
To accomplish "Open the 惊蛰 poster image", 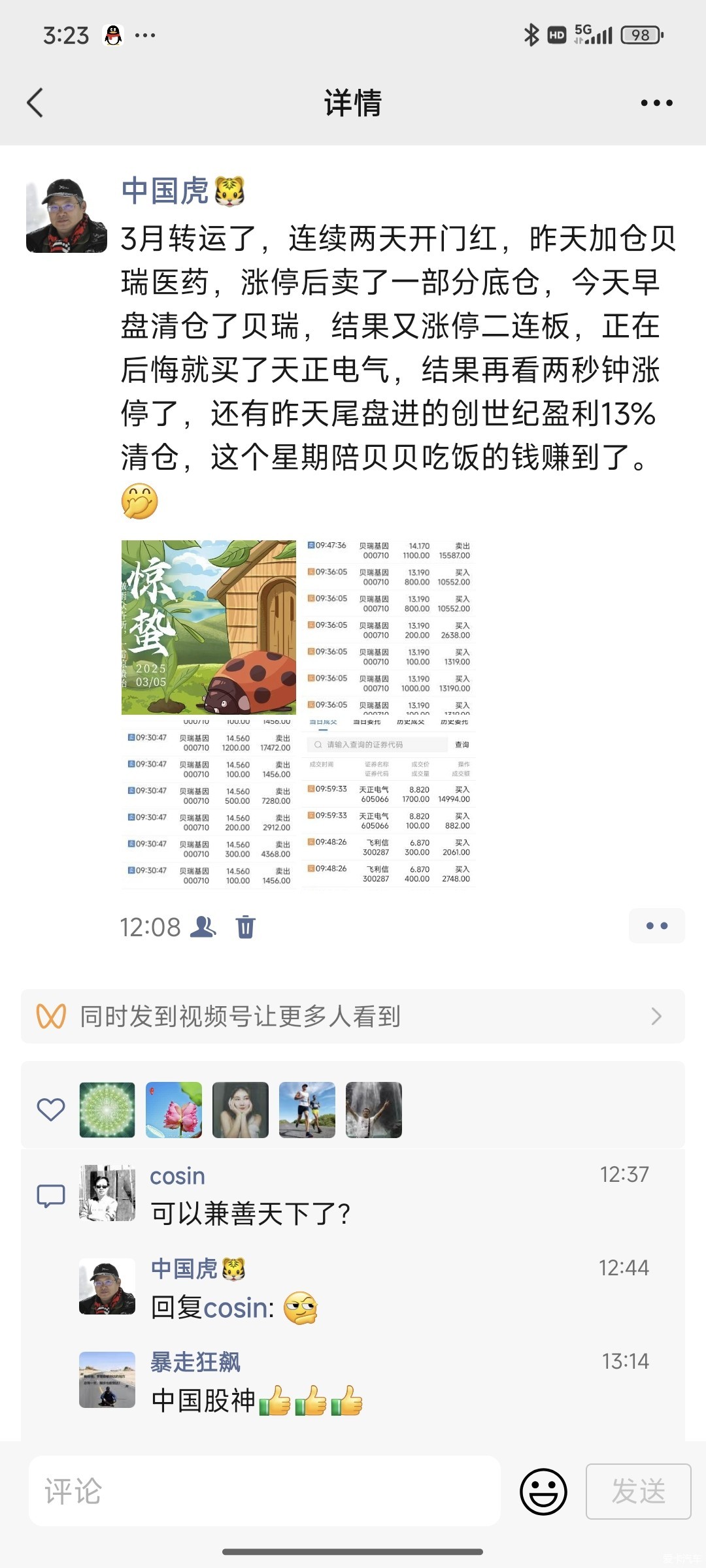I will 209,627.
